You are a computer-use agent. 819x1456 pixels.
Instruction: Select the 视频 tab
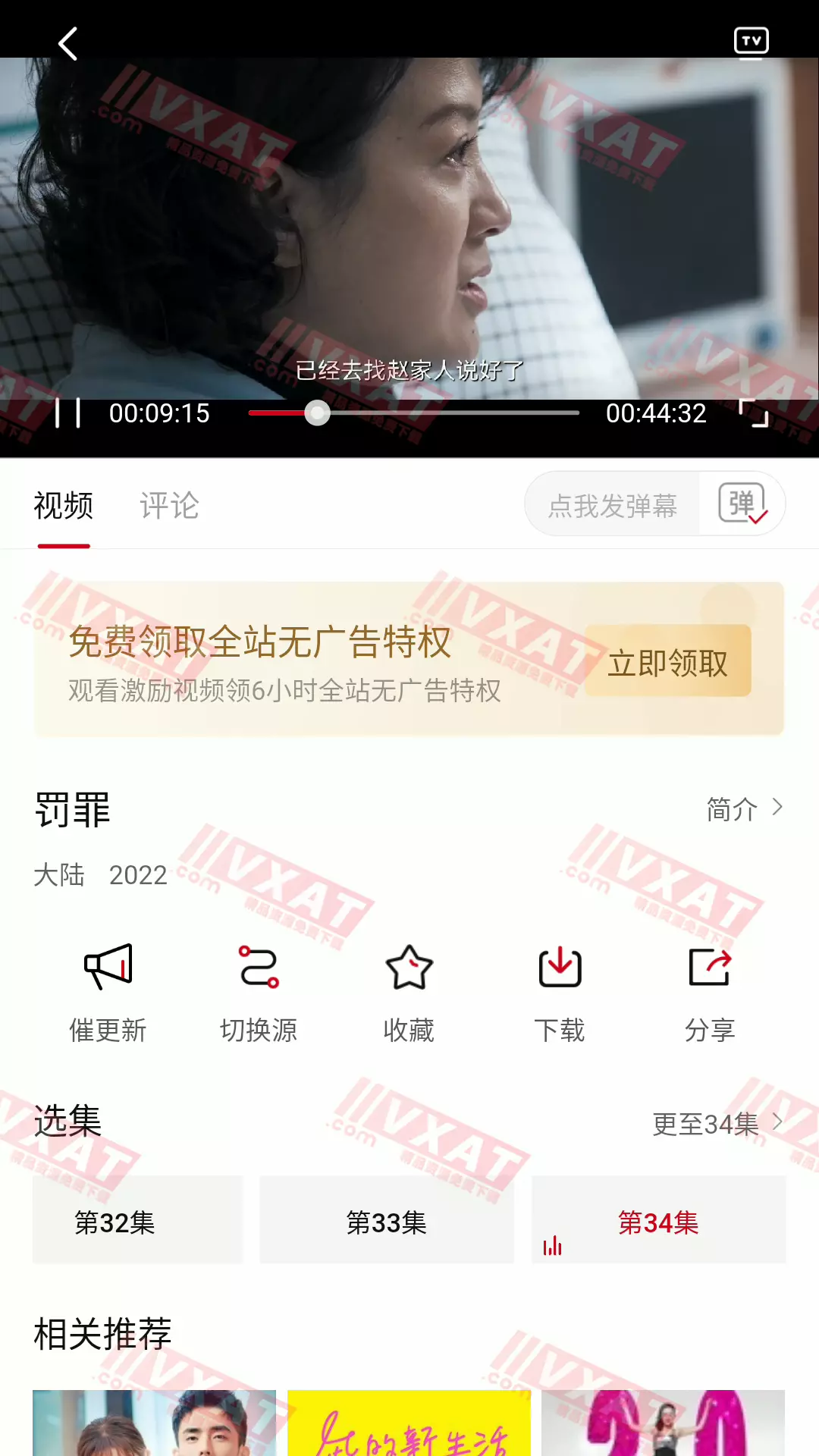(x=64, y=506)
